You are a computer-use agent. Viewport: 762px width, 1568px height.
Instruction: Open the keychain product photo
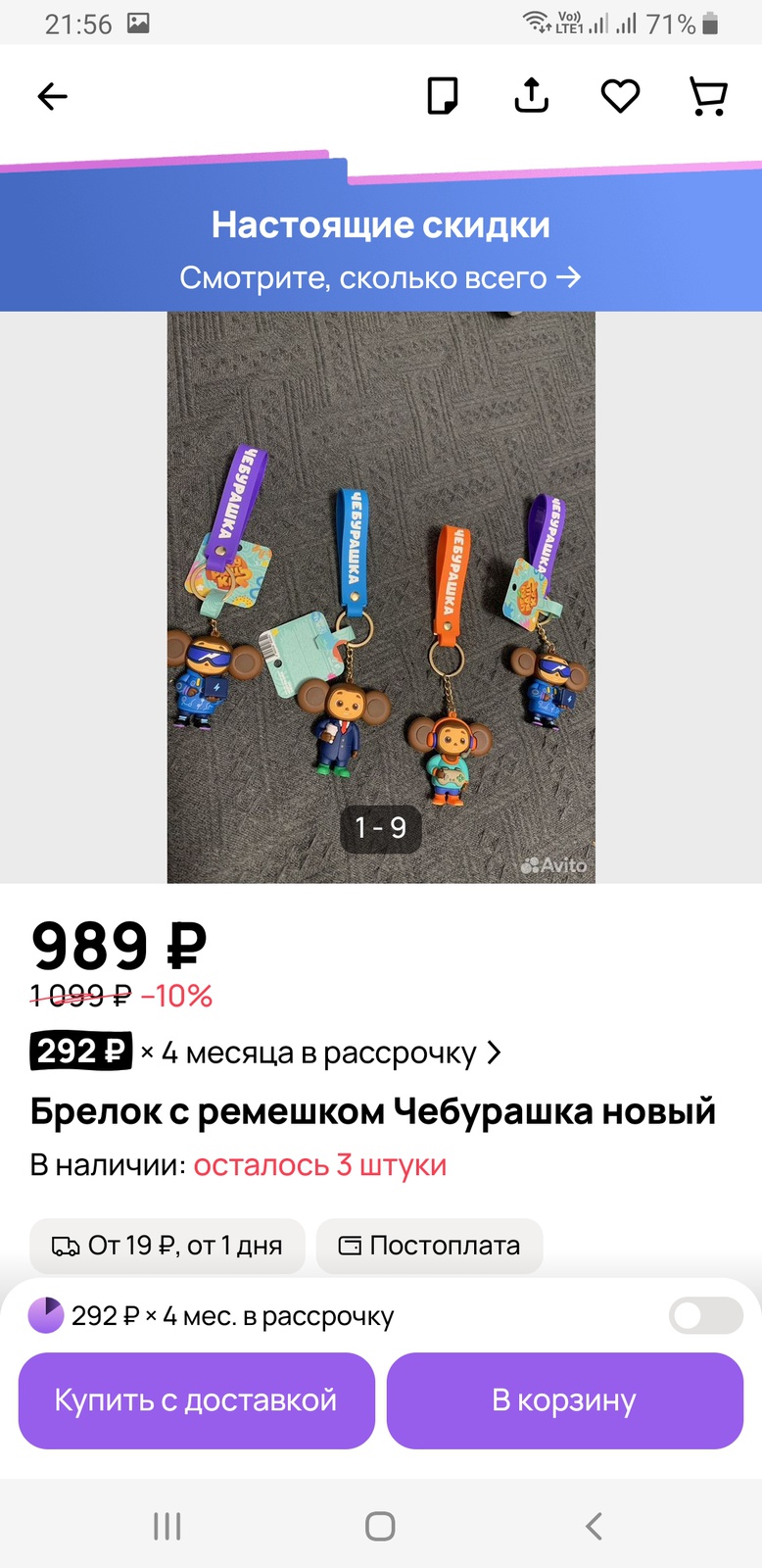point(381,597)
